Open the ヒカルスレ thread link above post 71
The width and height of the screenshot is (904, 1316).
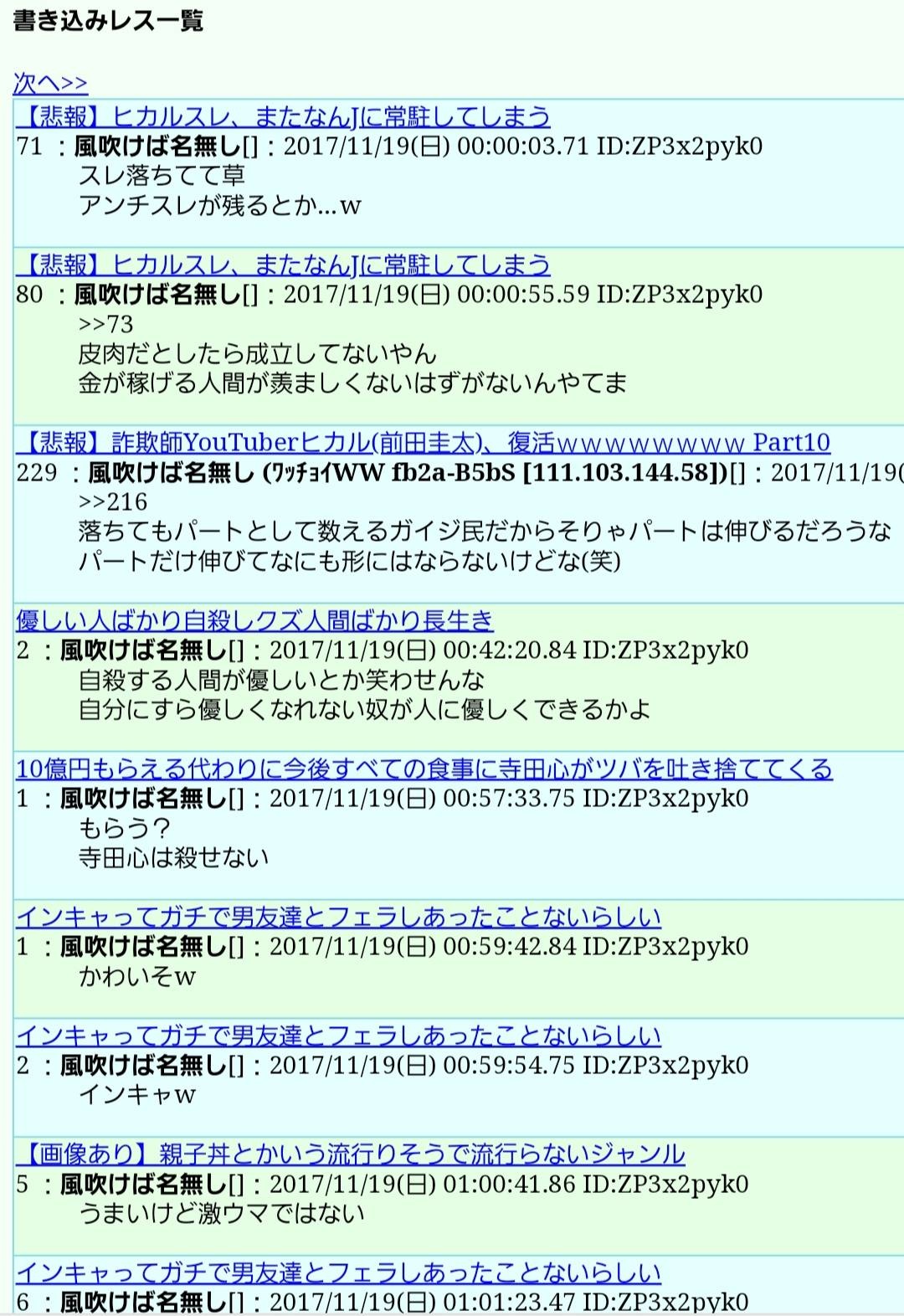tap(283, 116)
